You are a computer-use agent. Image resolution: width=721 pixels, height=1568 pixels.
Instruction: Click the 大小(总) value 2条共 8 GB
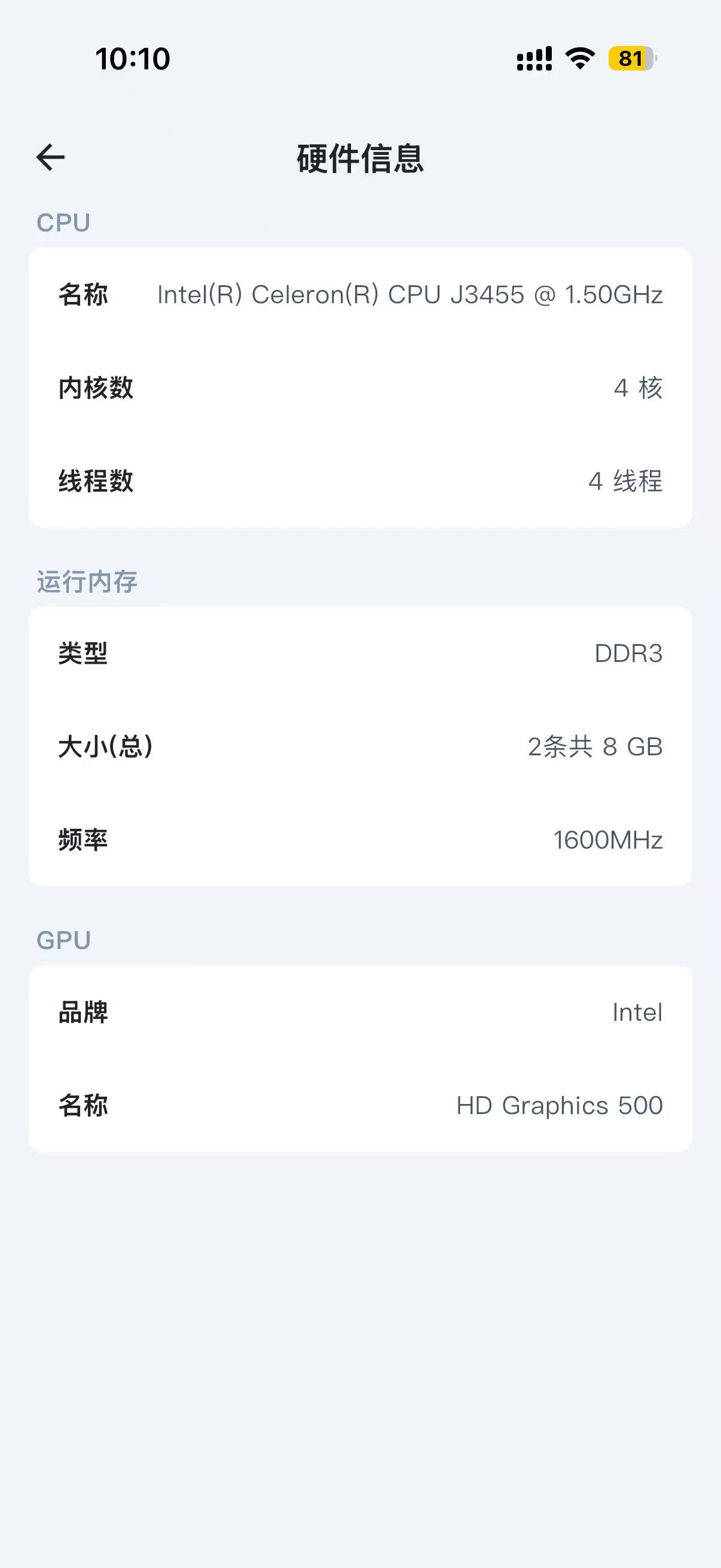coord(594,748)
